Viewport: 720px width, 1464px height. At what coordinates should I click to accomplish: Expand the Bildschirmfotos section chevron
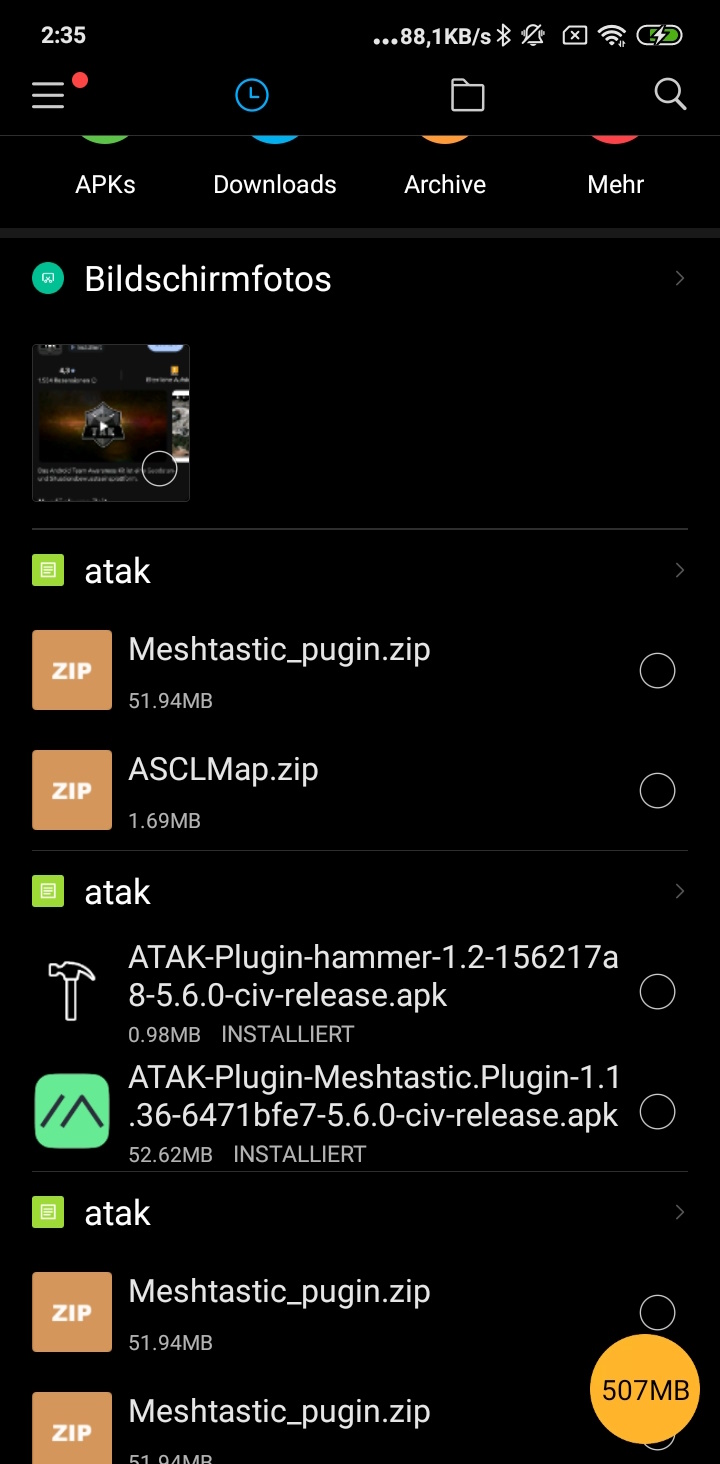click(679, 278)
